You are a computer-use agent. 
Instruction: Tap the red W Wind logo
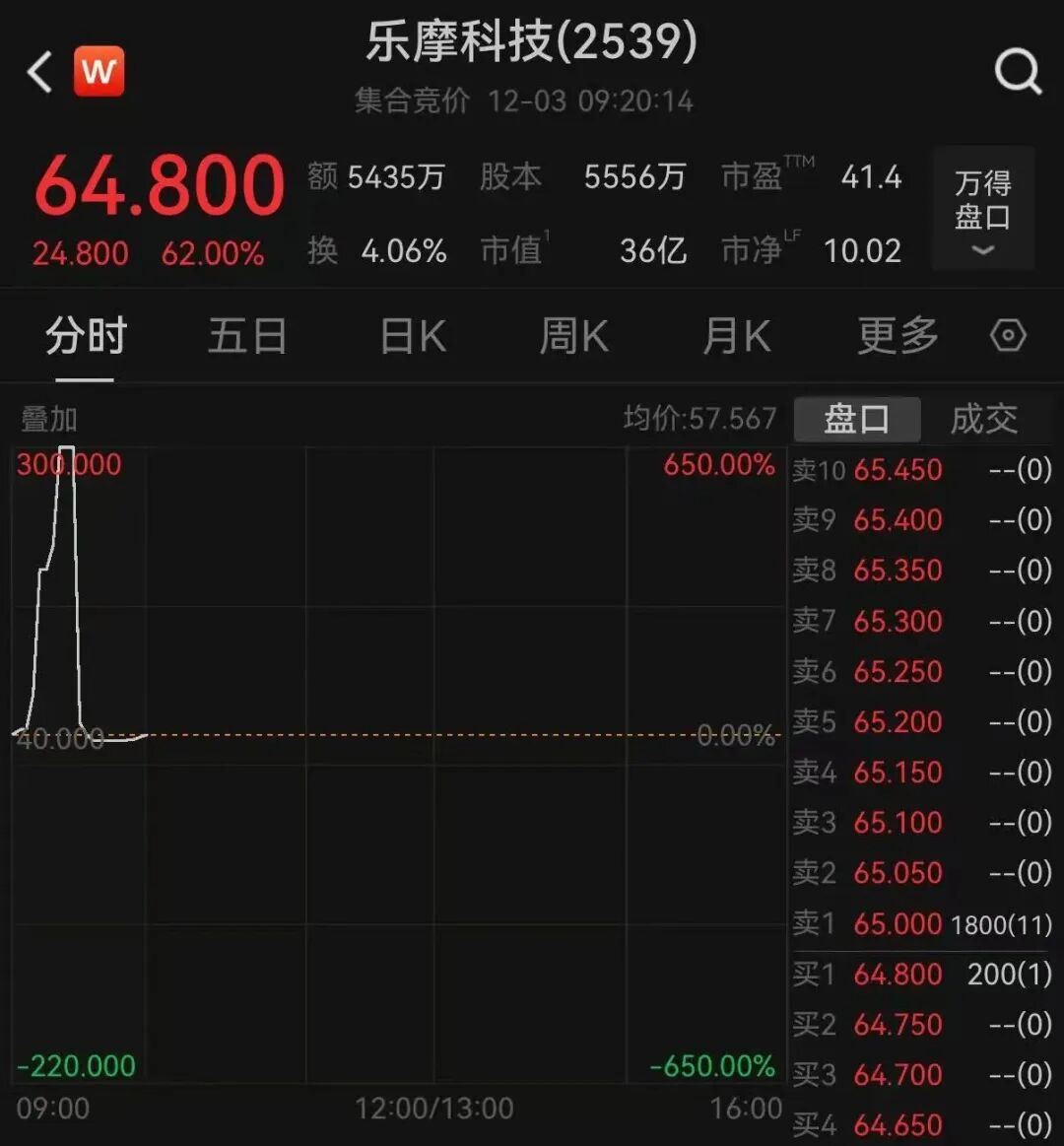tap(100, 71)
